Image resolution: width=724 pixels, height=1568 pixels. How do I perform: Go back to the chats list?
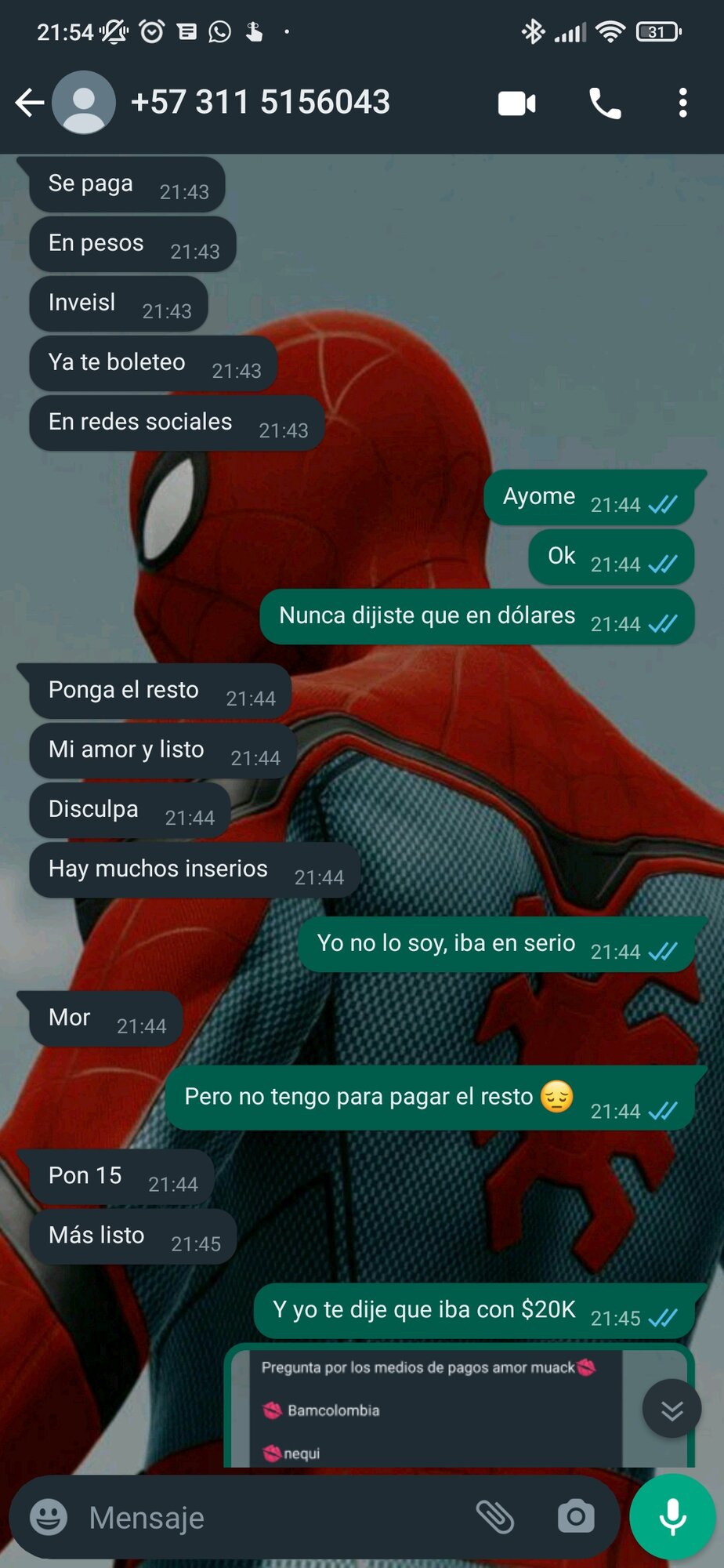pos(29,103)
